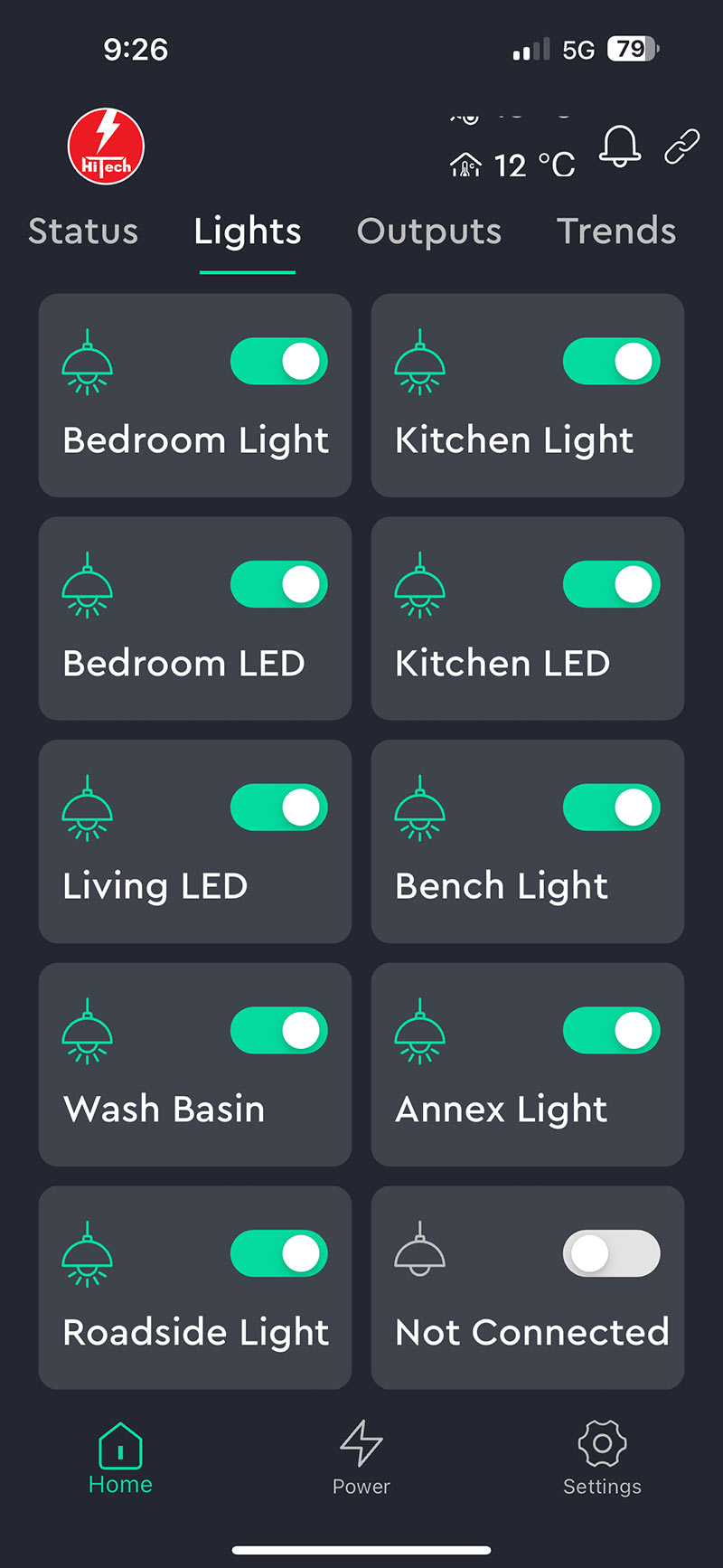Switch to the Status tab
The width and height of the screenshot is (723, 1568).
[83, 231]
